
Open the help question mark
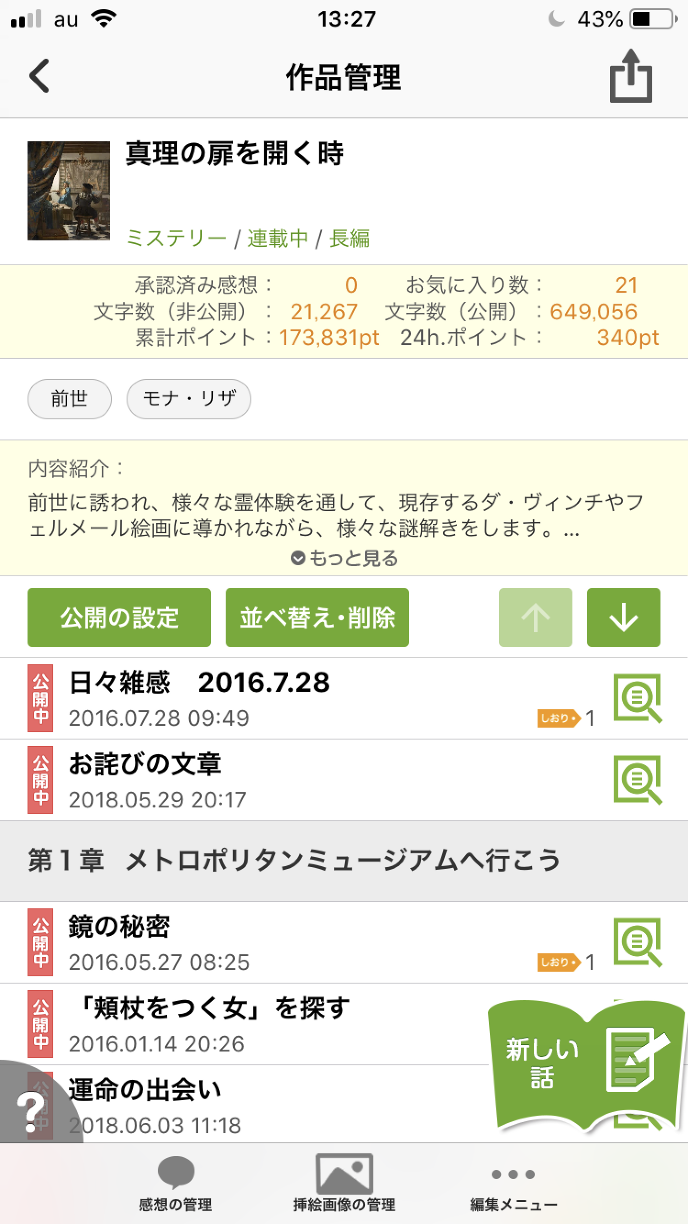pos(30,1107)
